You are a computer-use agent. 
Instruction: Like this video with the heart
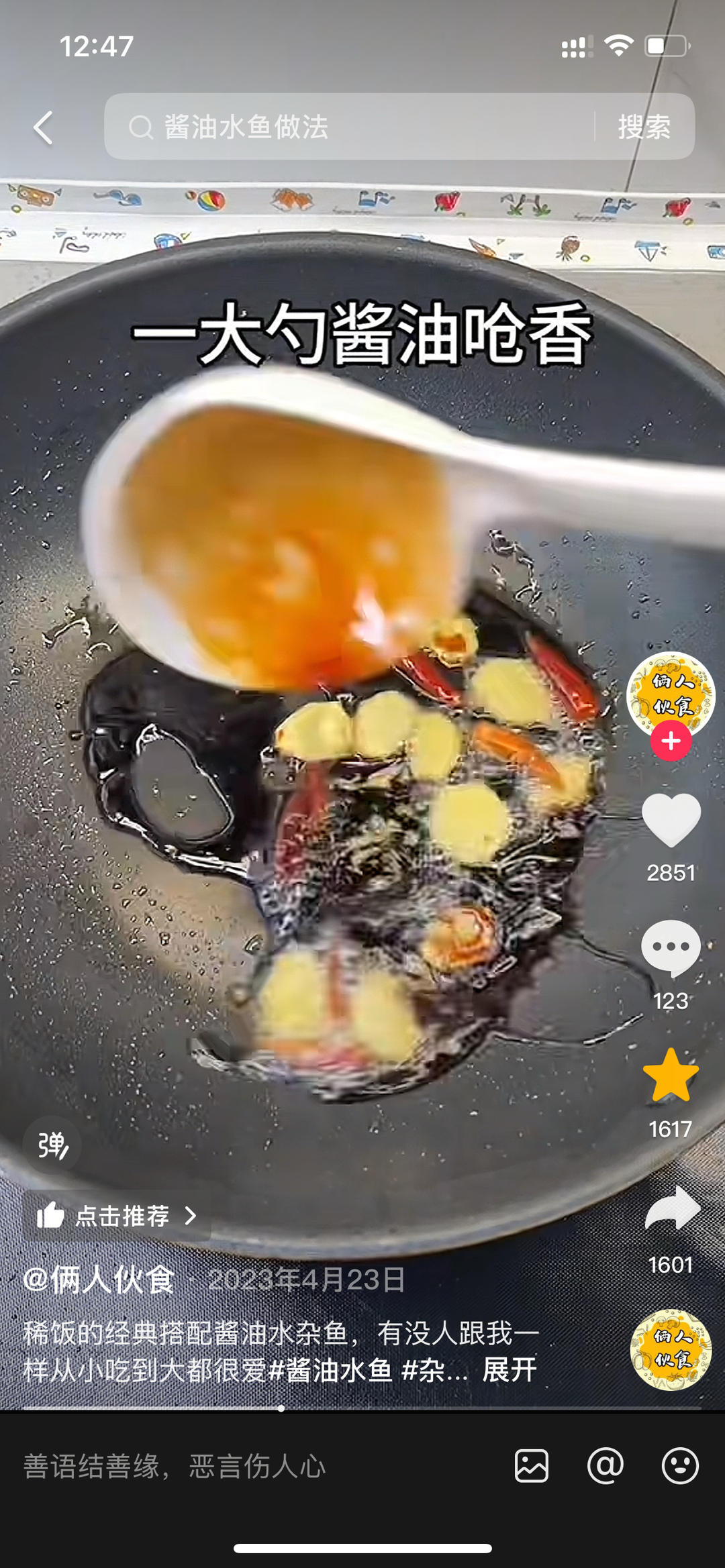pos(671,820)
